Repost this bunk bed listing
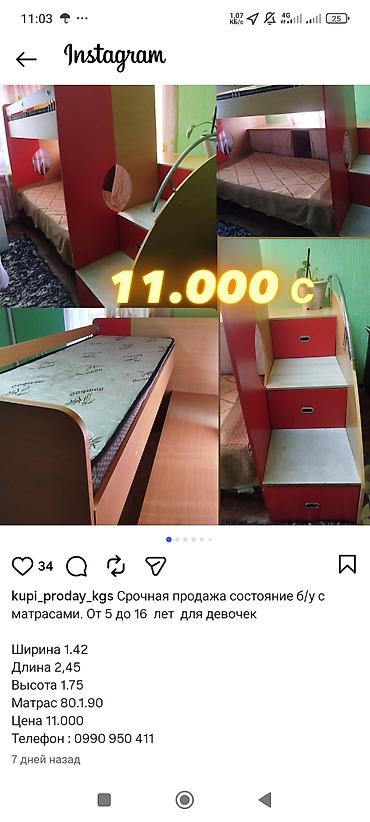 (116, 566)
